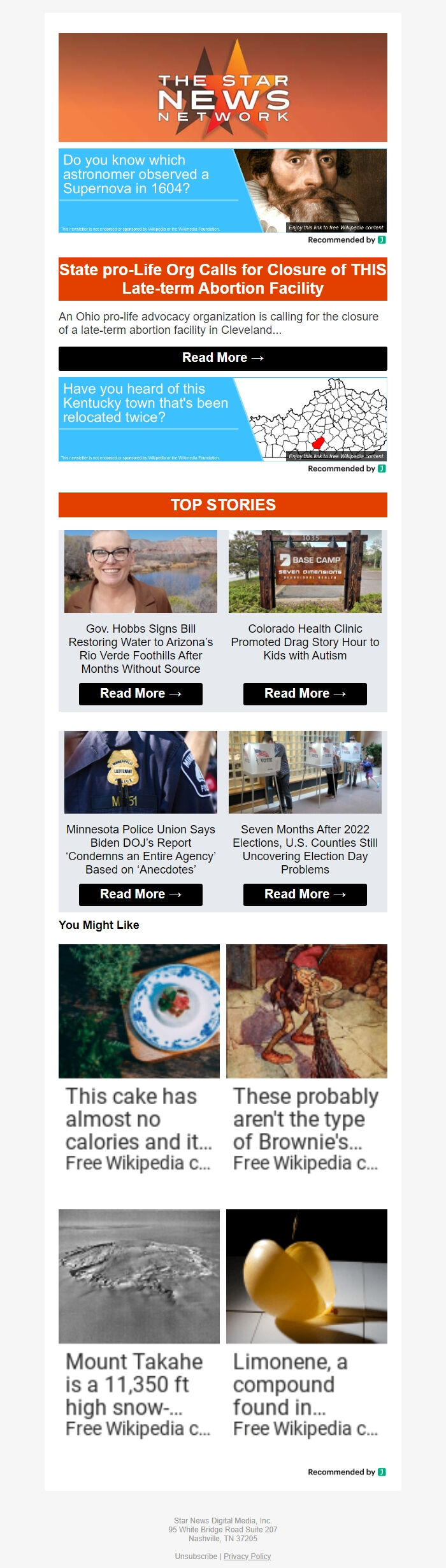Open the low-calorie cake recommendation card
The width and height of the screenshot is (446, 1568).
tap(139, 1058)
